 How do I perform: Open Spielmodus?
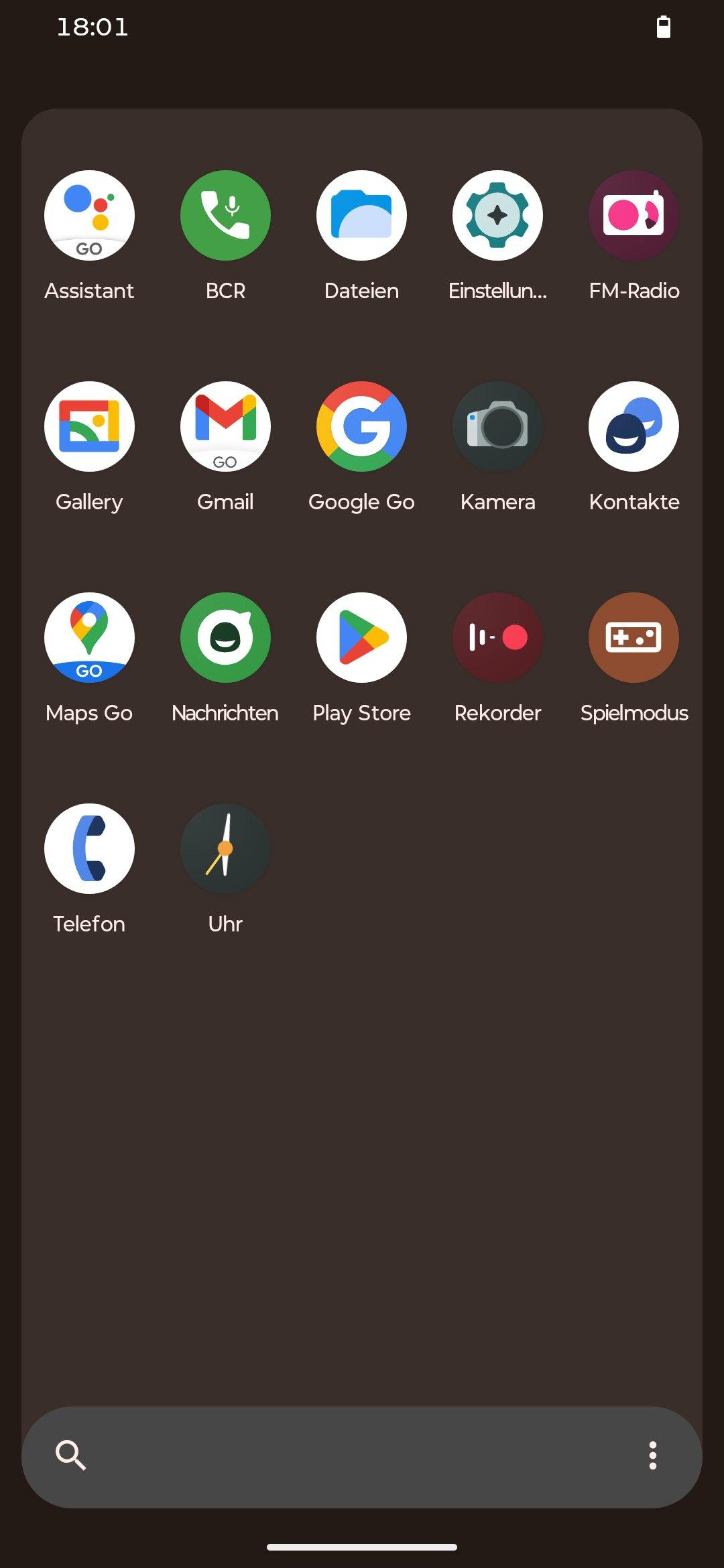[633, 637]
